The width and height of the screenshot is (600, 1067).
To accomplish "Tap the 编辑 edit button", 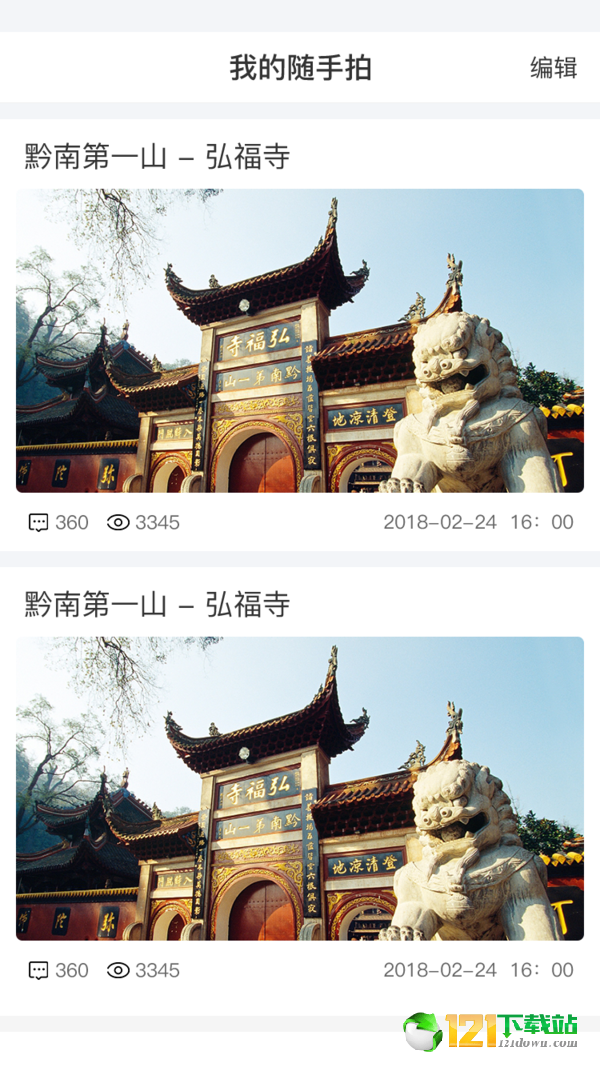I will [553, 68].
